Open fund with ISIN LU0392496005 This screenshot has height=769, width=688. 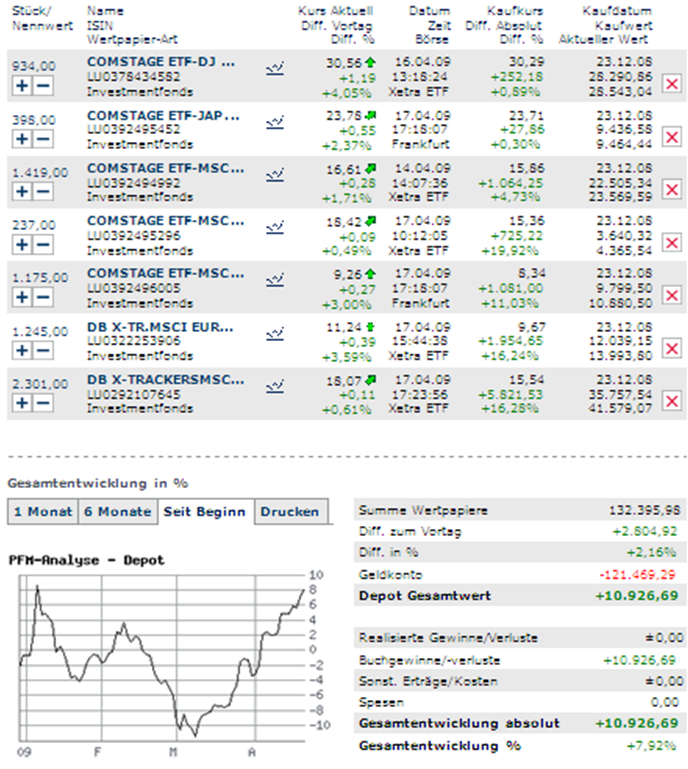pyautogui.click(x=165, y=273)
